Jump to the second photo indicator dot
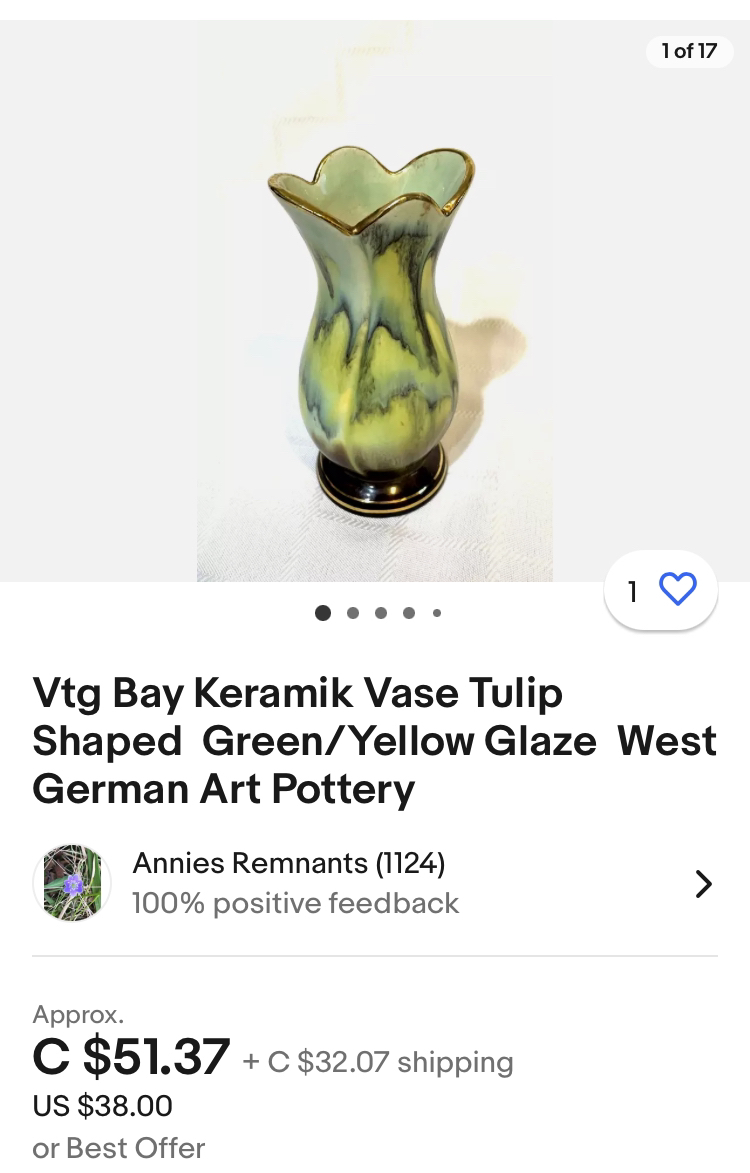 coord(352,613)
